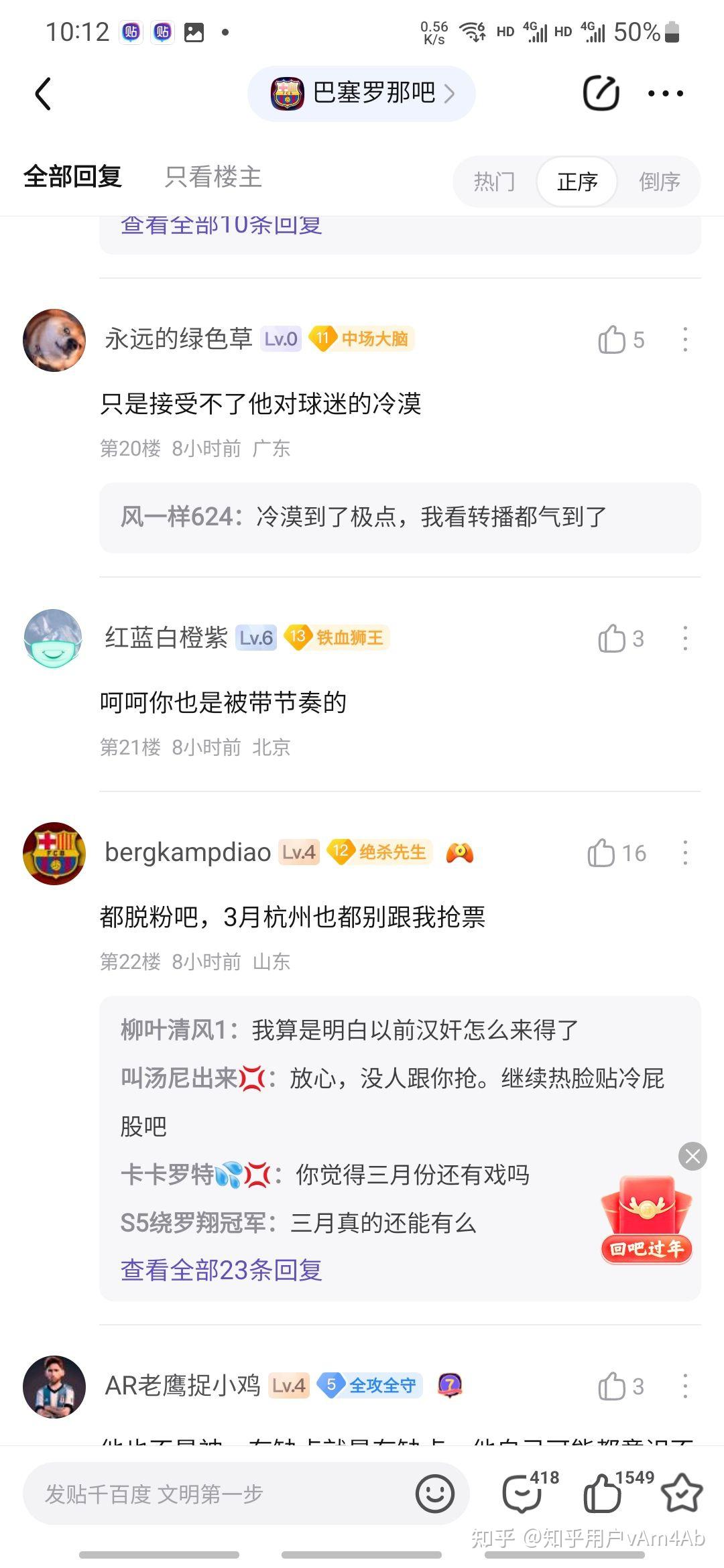
Task: Open the 回吧过年 red envelope promotion
Action: tap(646, 1221)
